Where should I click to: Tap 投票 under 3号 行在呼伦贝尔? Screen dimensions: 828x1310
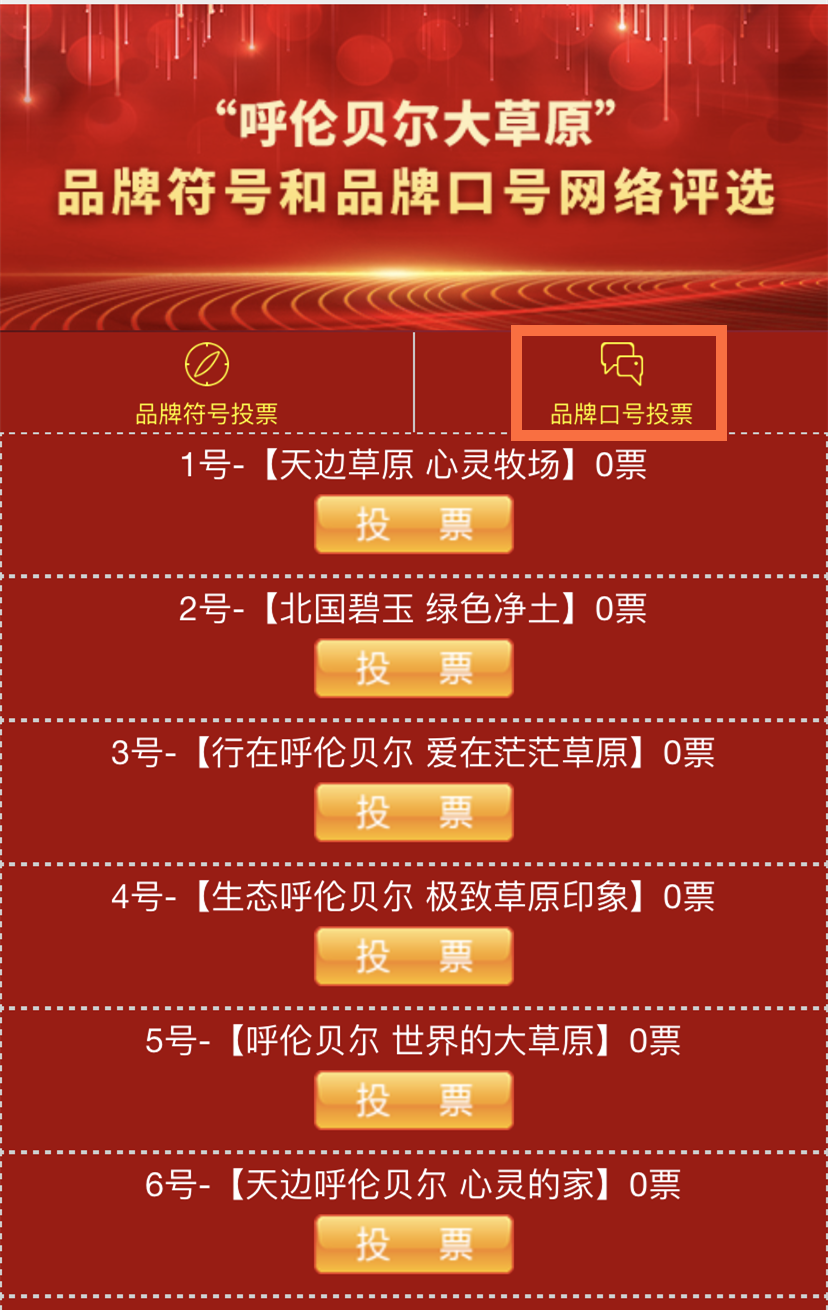pyautogui.click(x=413, y=812)
